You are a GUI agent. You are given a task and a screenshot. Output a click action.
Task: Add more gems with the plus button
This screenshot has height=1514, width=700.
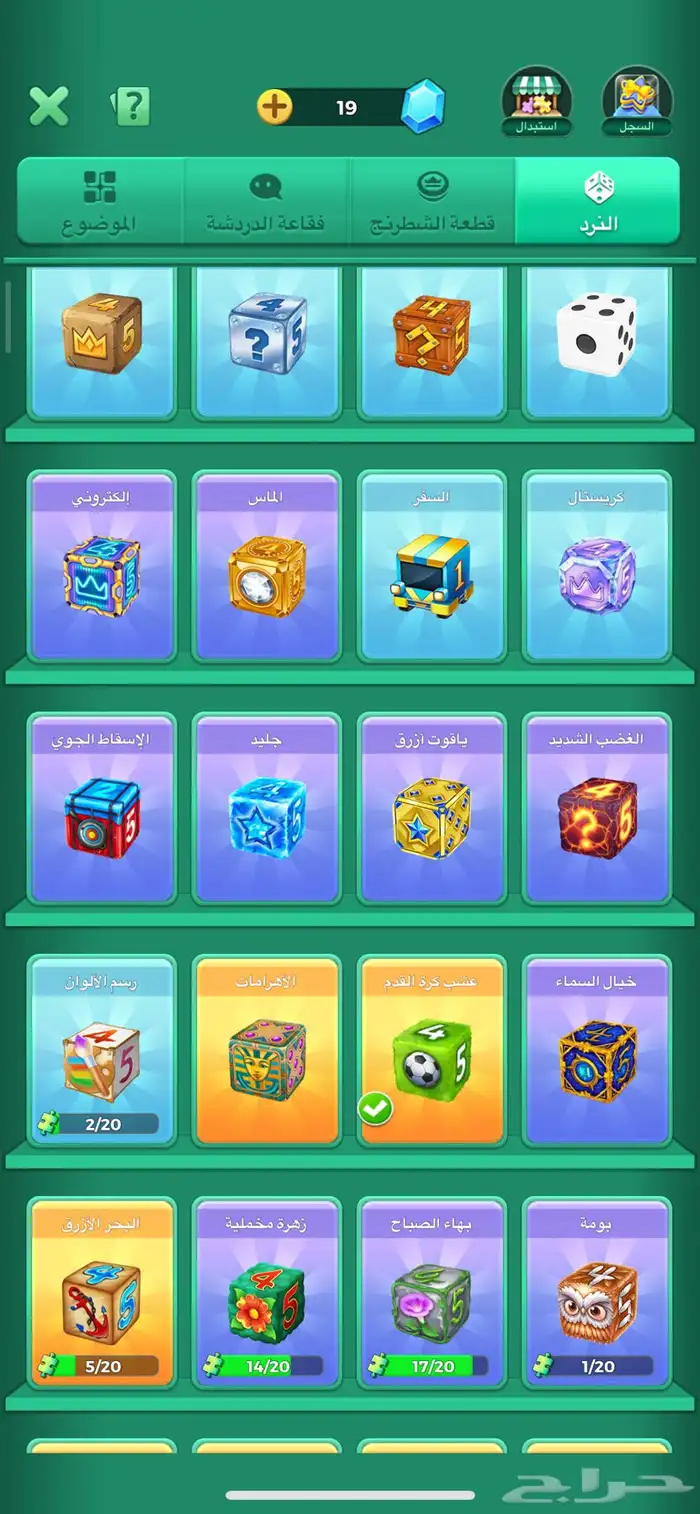pyautogui.click(x=275, y=106)
